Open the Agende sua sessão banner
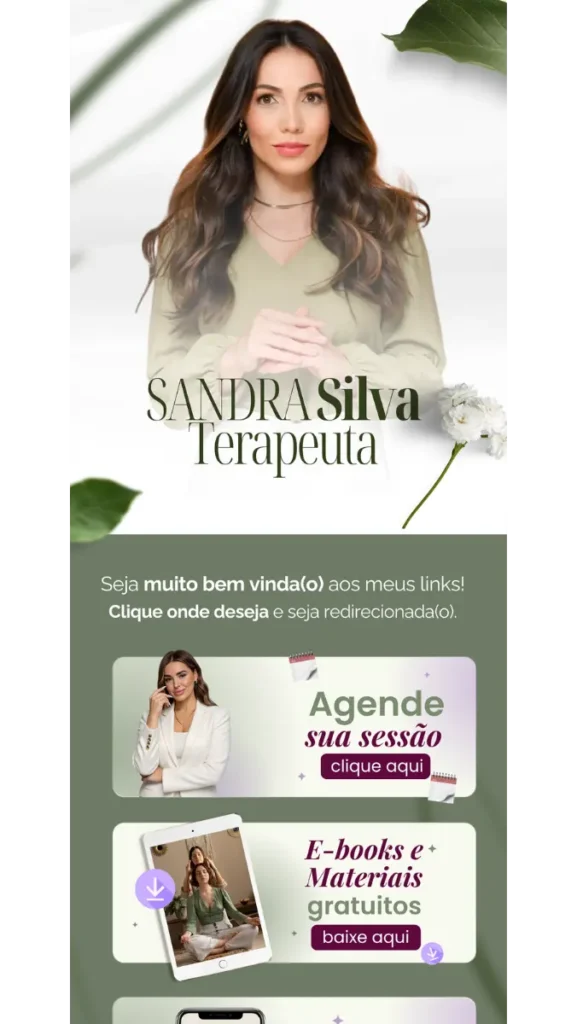 point(294,726)
